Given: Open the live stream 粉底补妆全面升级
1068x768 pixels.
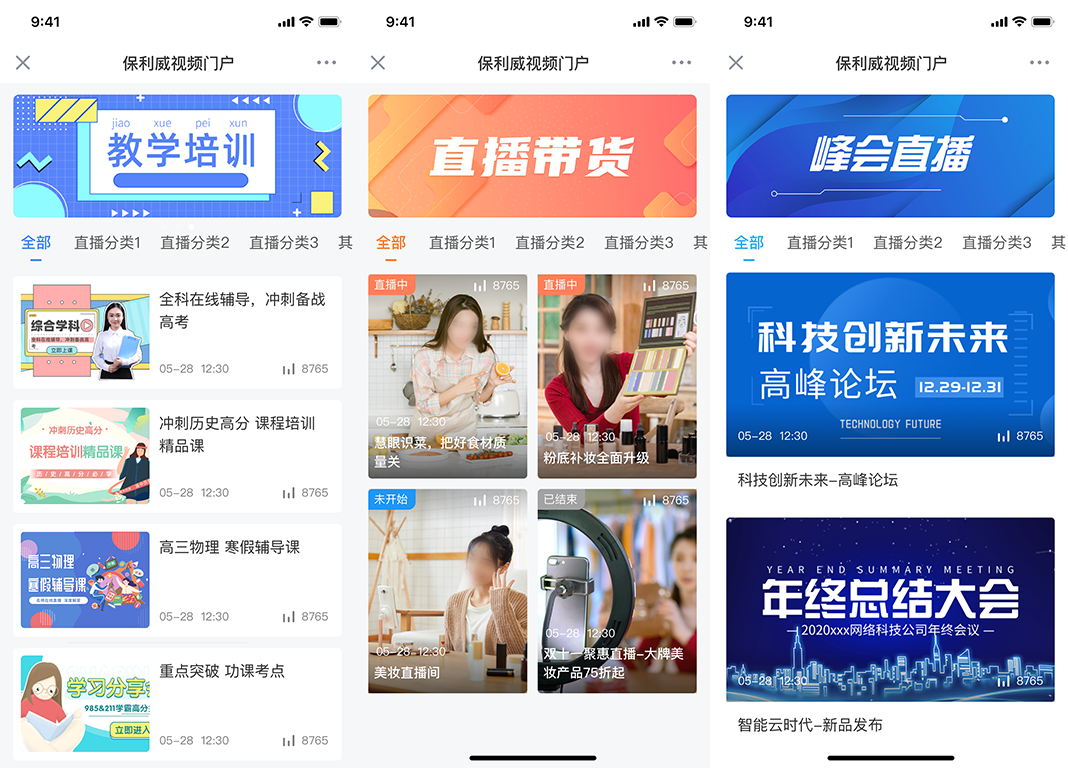Looking at the screenshot, I should pyautogui.click(x=616, y=376).
